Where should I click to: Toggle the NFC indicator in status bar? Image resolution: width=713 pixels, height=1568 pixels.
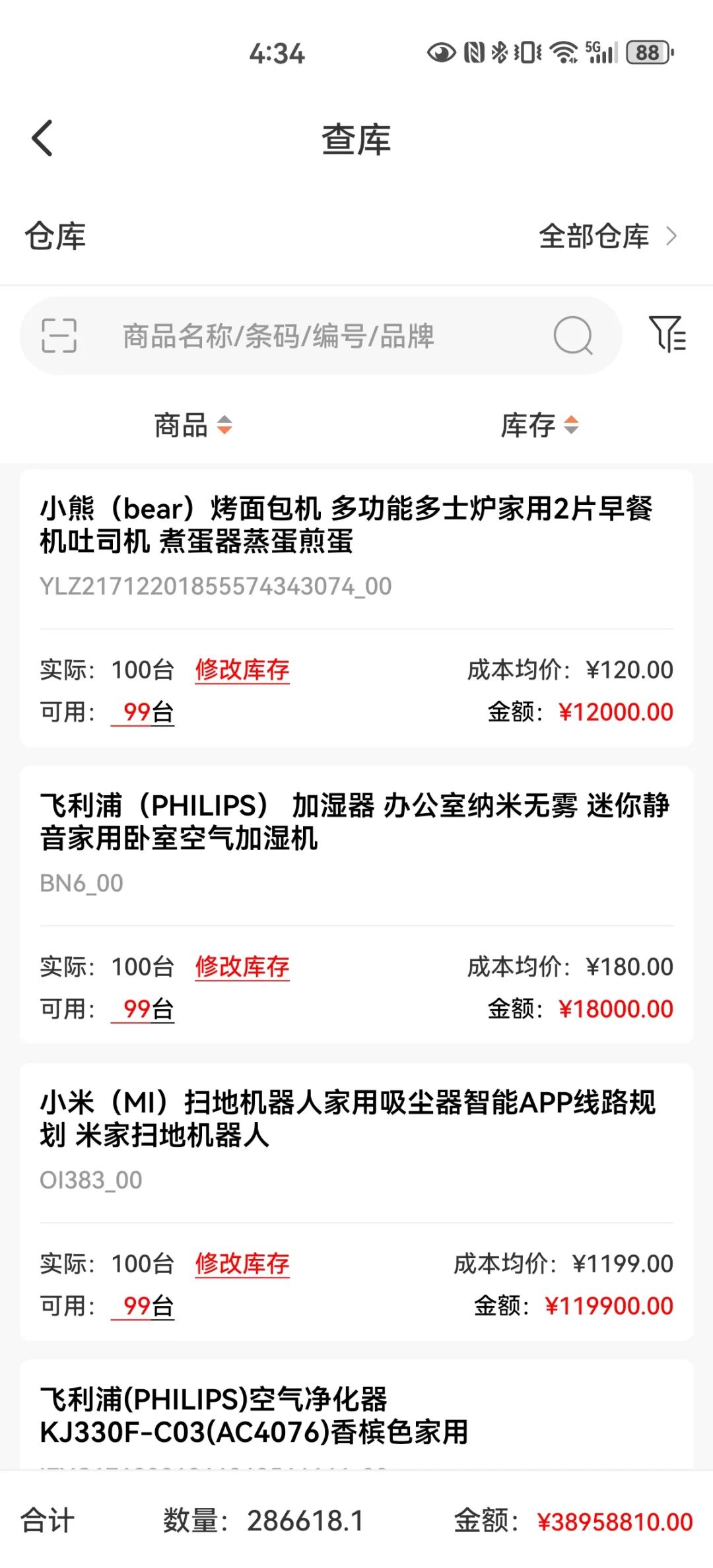point(473,51)
